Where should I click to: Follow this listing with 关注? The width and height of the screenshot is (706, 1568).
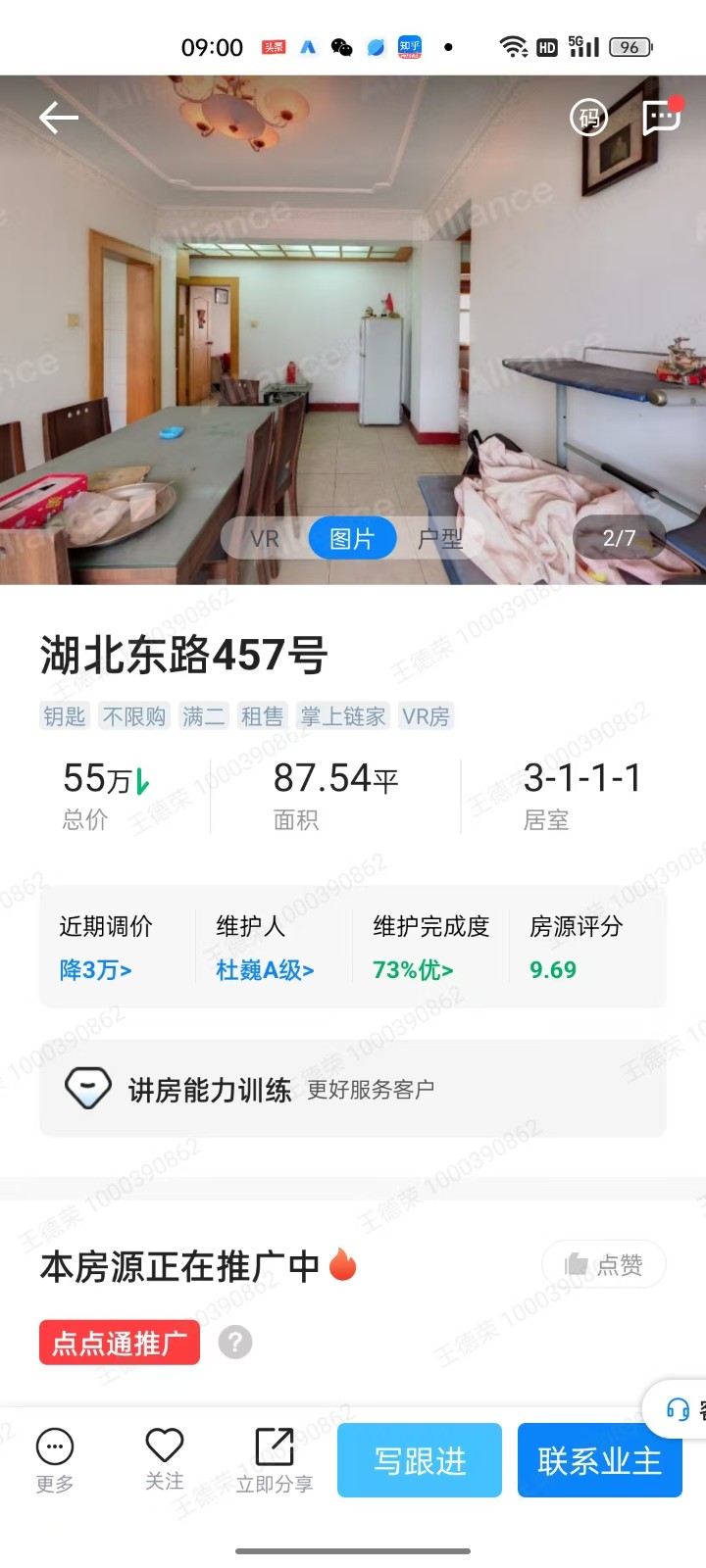(165, 1458)
